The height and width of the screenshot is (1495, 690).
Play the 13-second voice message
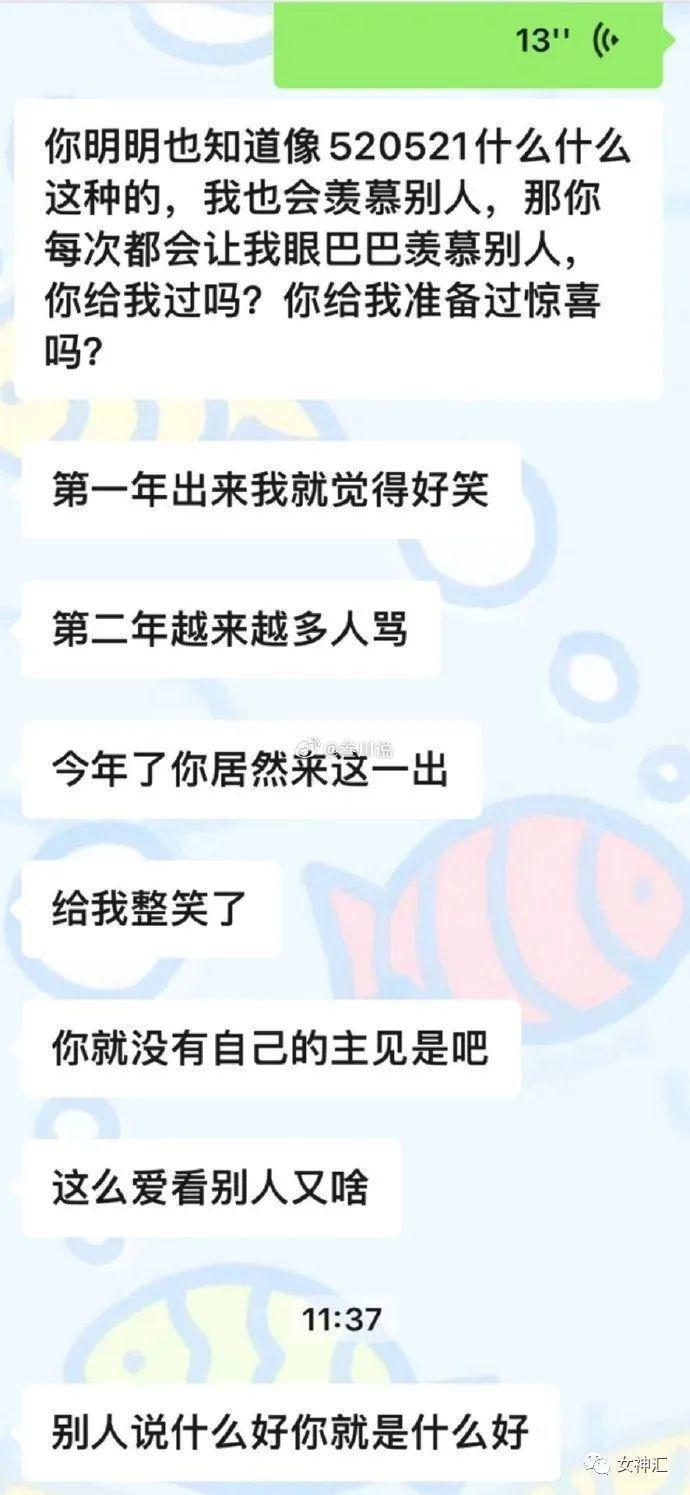470,42
